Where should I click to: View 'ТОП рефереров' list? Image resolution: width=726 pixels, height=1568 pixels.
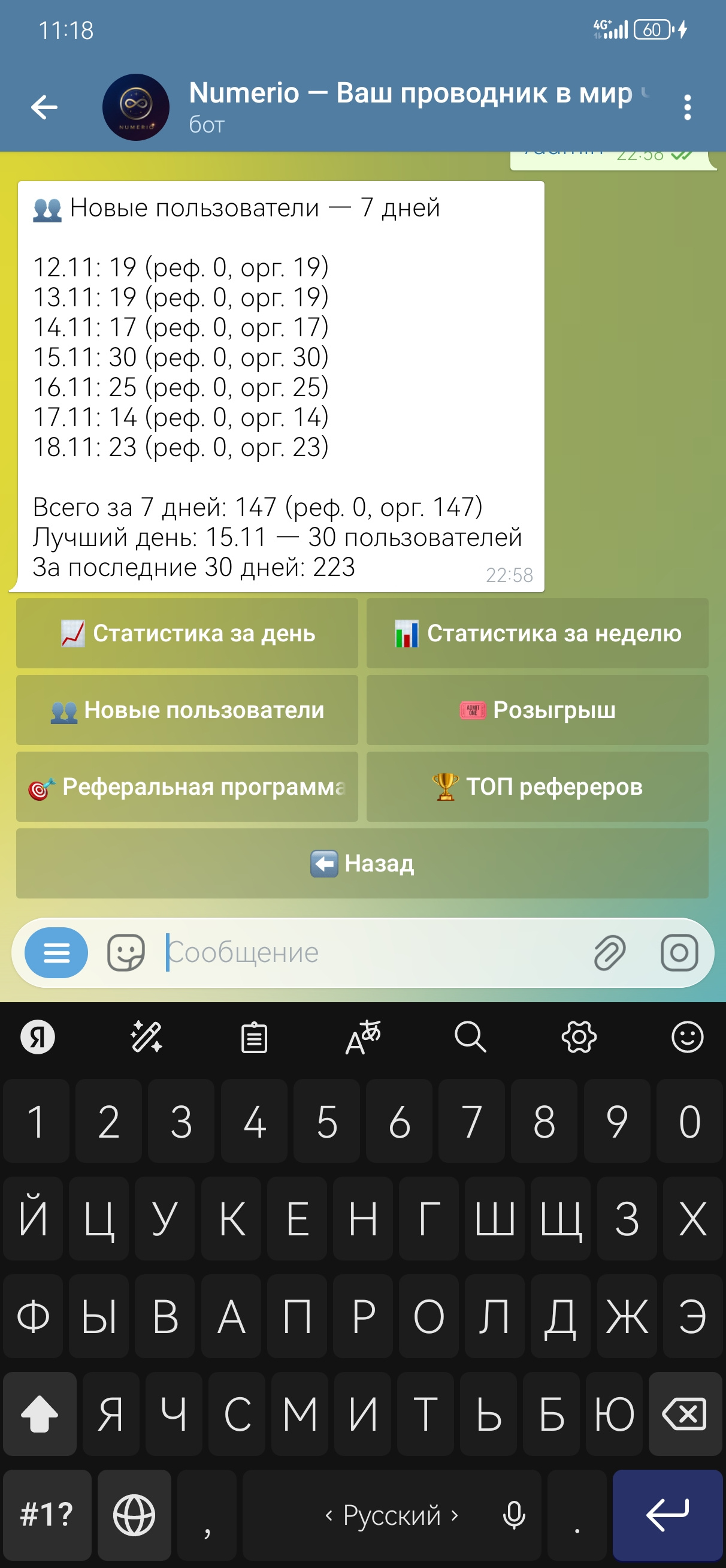[537, 786]
